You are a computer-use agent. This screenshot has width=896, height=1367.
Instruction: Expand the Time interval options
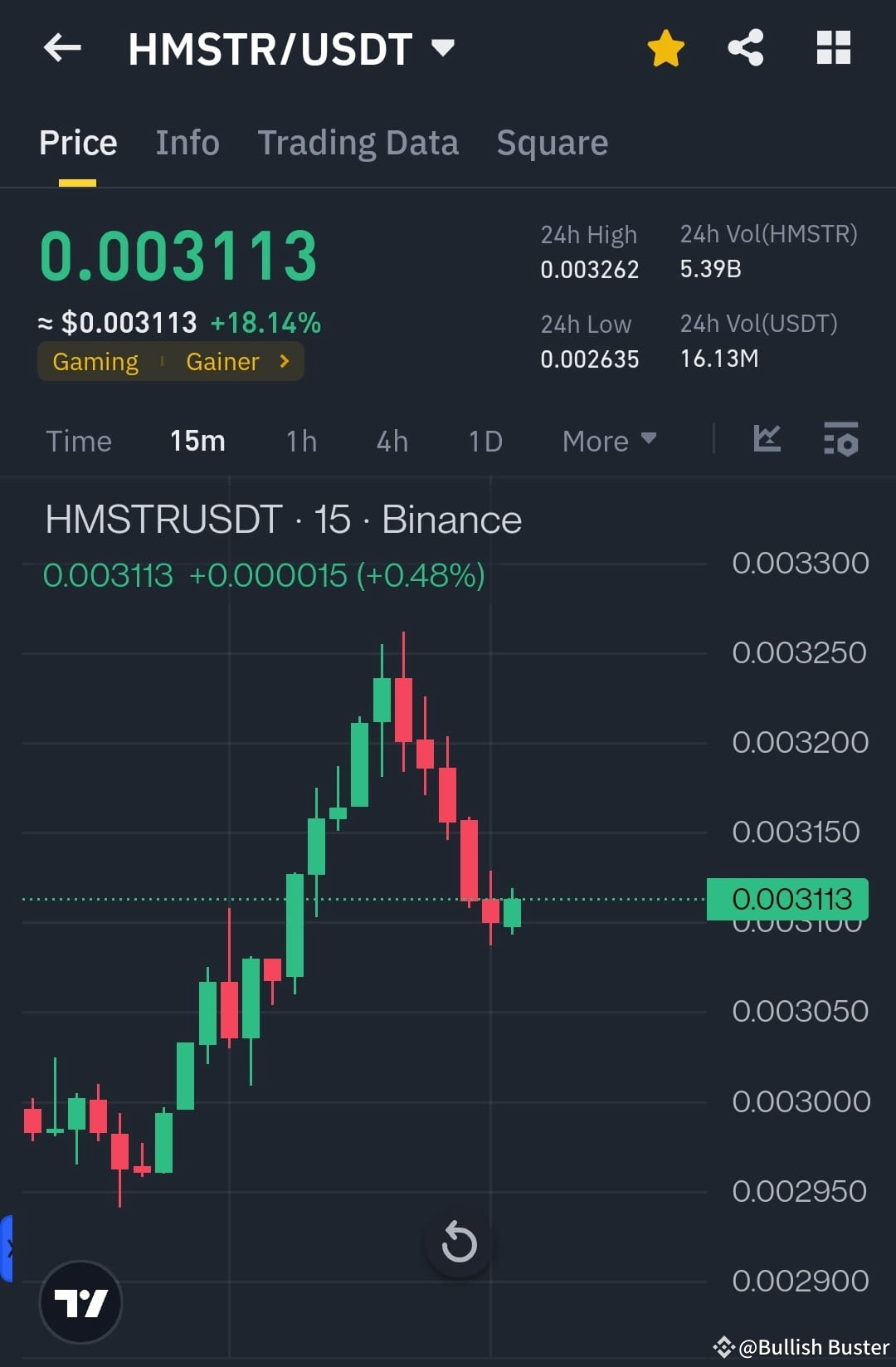79,441
